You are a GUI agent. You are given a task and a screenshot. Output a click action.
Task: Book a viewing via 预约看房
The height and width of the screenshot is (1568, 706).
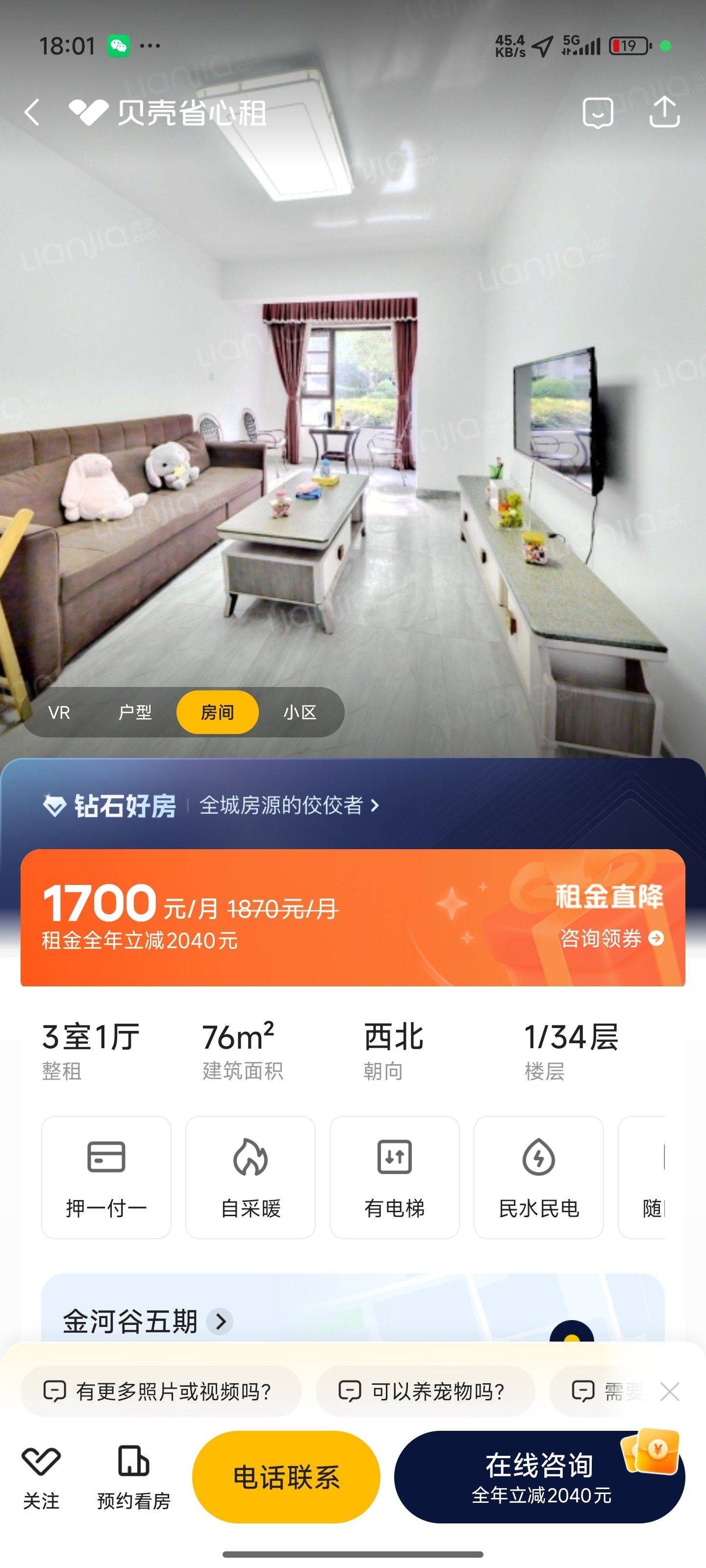coord(133,1477)
